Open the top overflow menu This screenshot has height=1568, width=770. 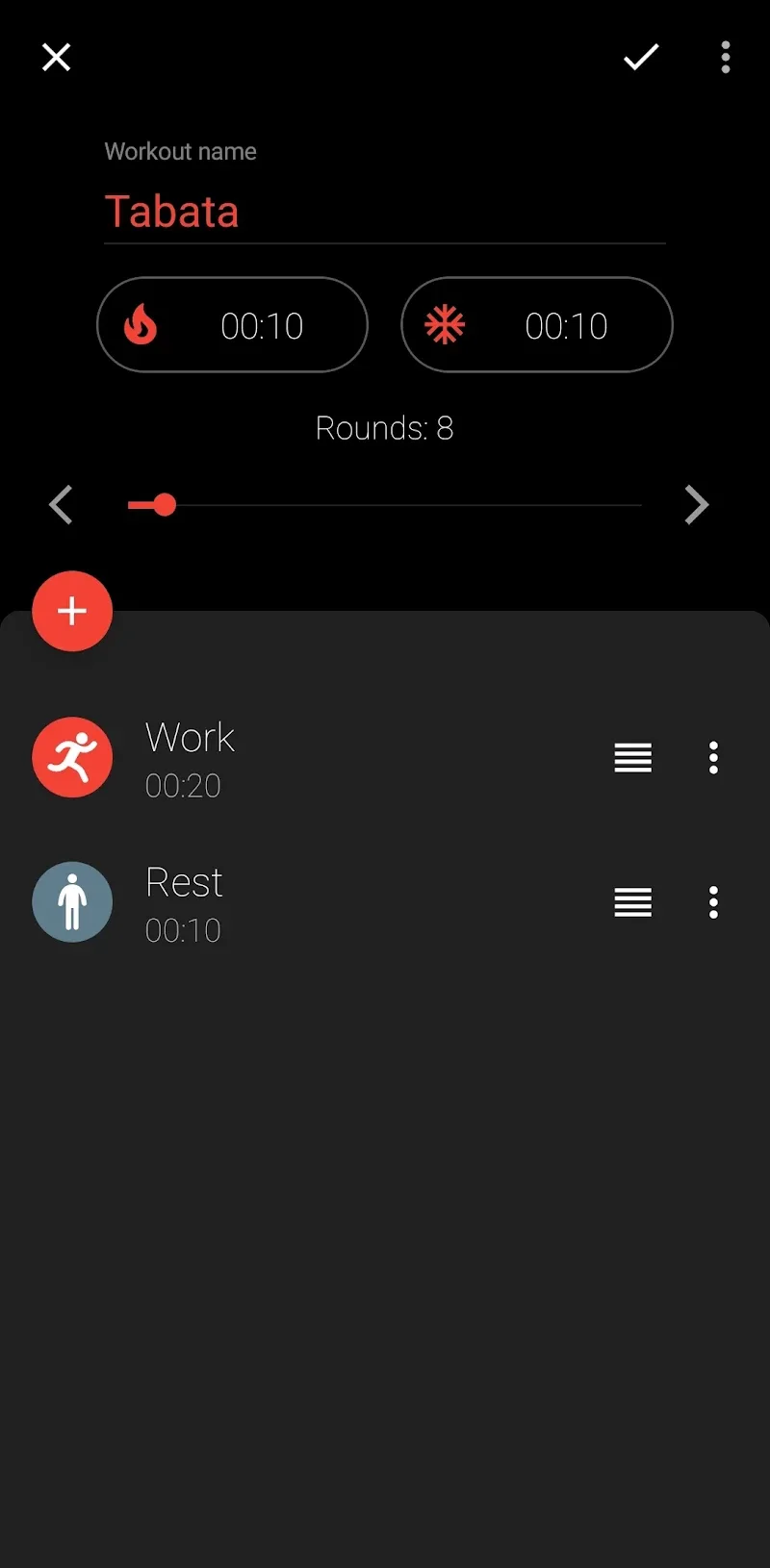pyautogui.click(x=726, y=58)
